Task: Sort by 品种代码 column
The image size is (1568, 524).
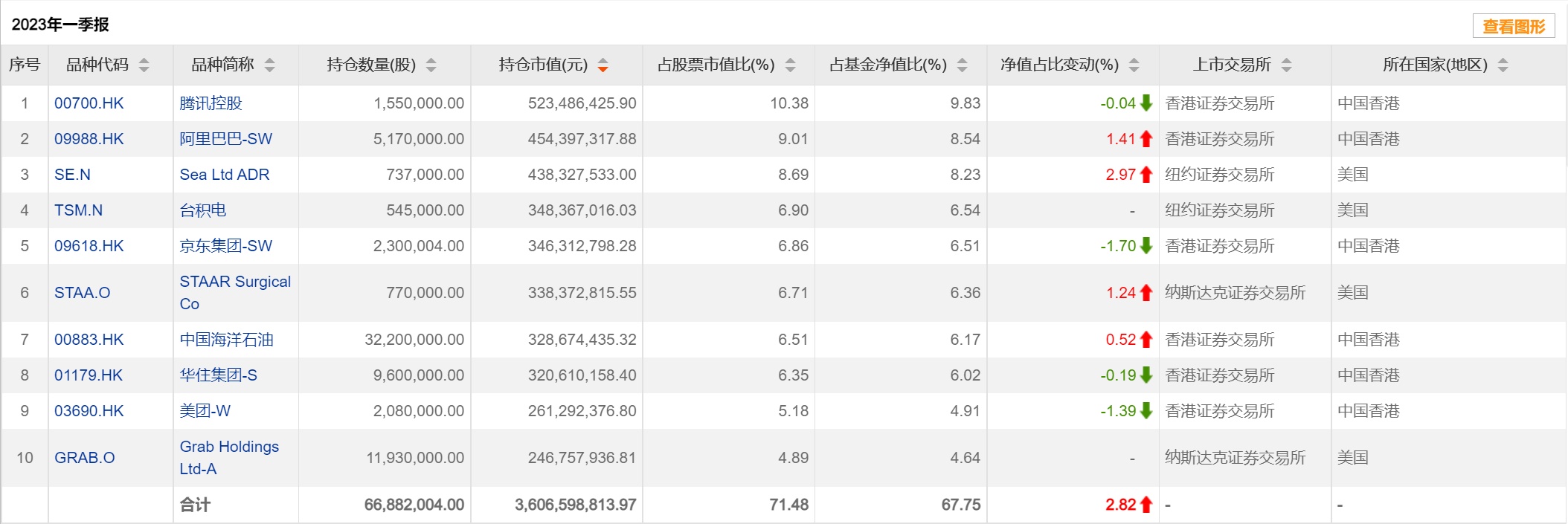Action: 144,65
